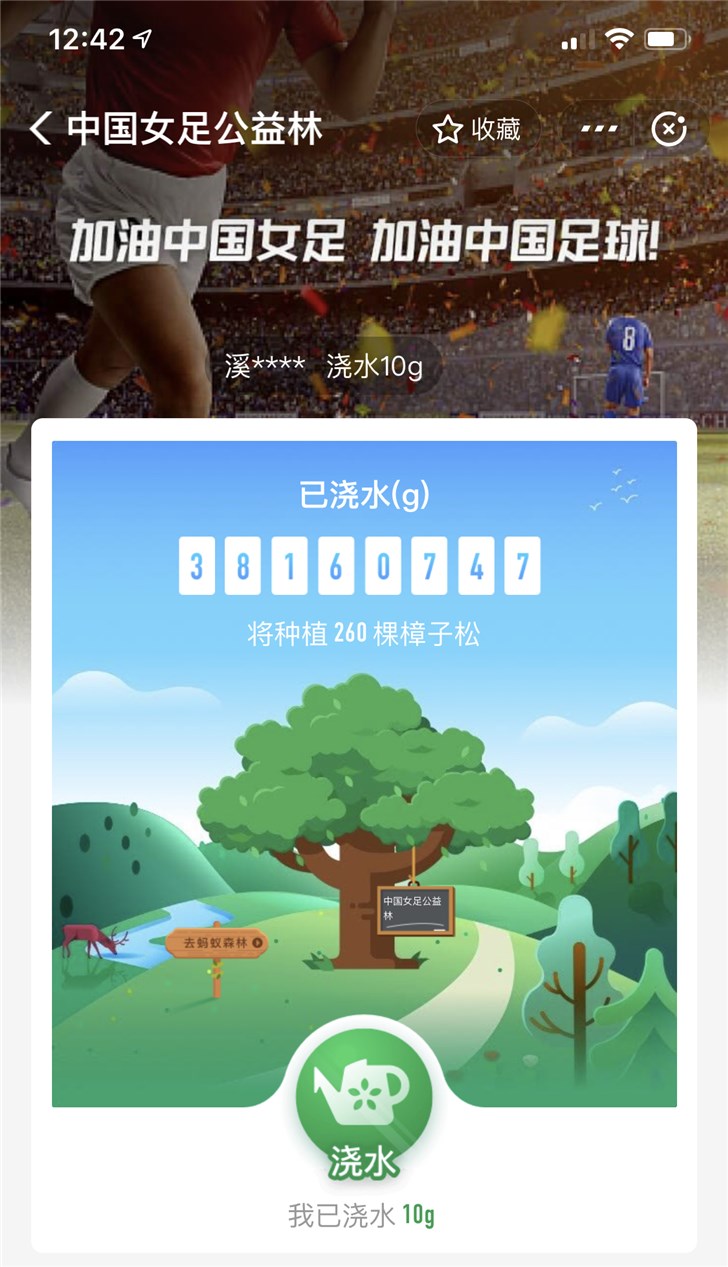The image size is (728, 1267).
Task: Open the three-dot more options menu
Action: [598, 129]
